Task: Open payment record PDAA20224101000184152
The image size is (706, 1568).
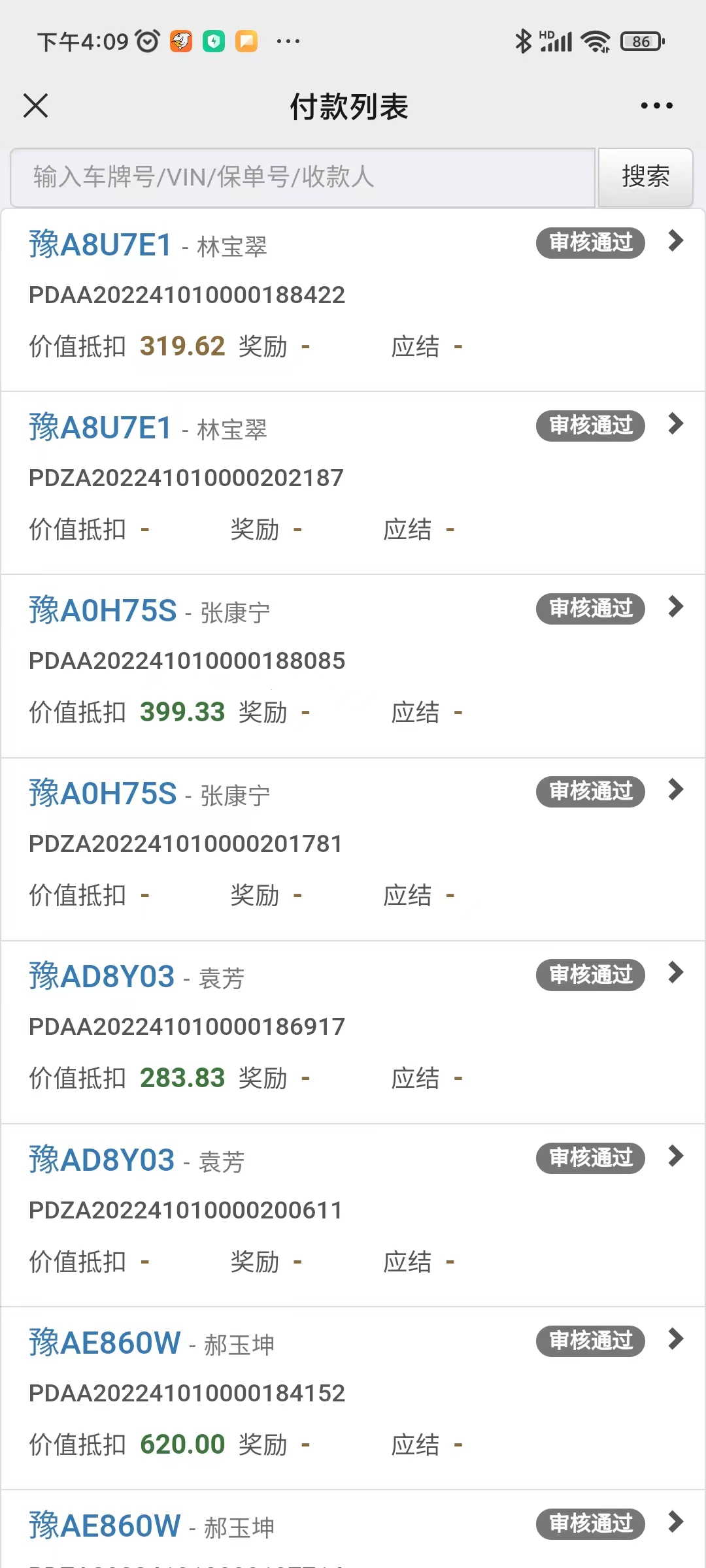Action: [x=353, y=1393]
